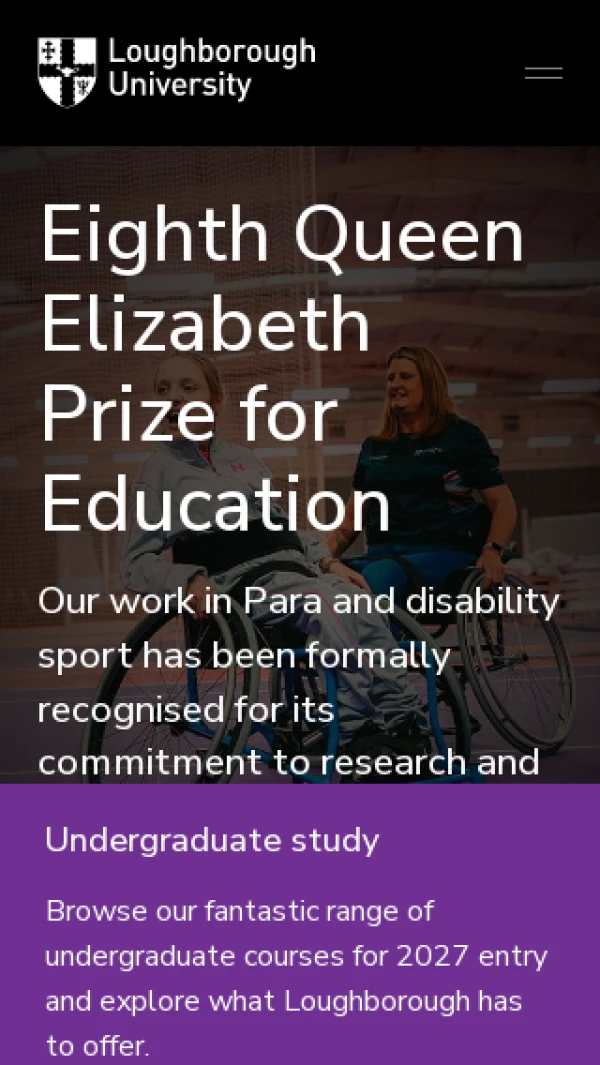Go to the Loughborough University homepage logo
Image resolution: width=600 pixels, height=1065 pixels.
[x=176, y=70]
